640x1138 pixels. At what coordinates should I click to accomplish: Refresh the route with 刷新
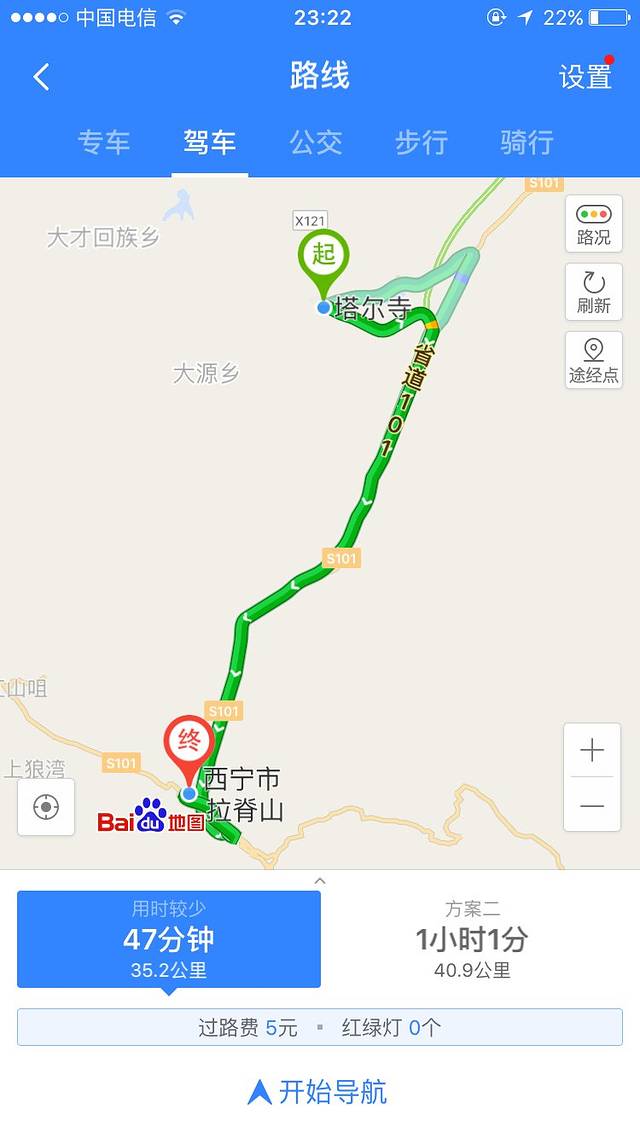tap(593, 292)
